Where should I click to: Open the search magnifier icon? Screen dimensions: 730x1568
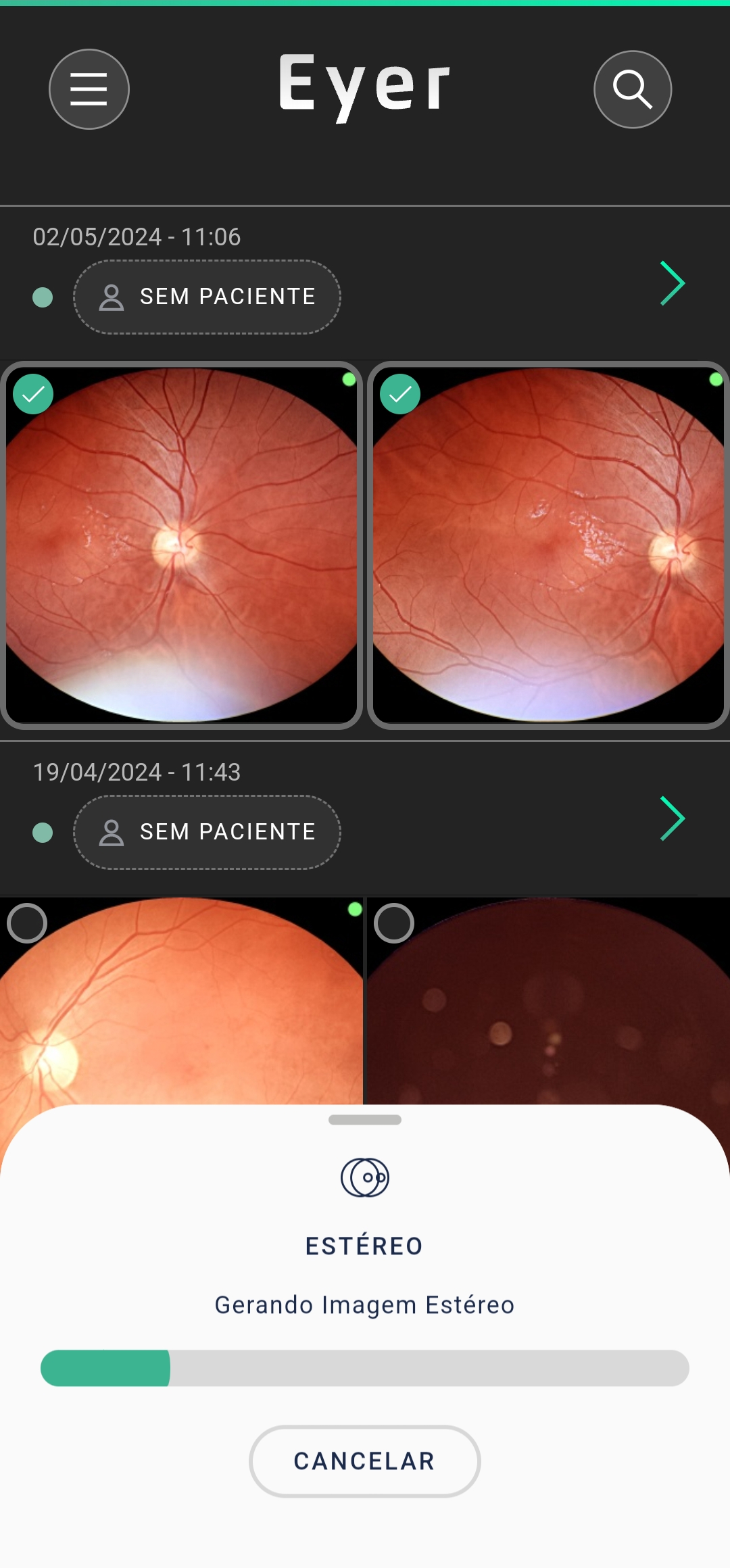coord(633,89)
